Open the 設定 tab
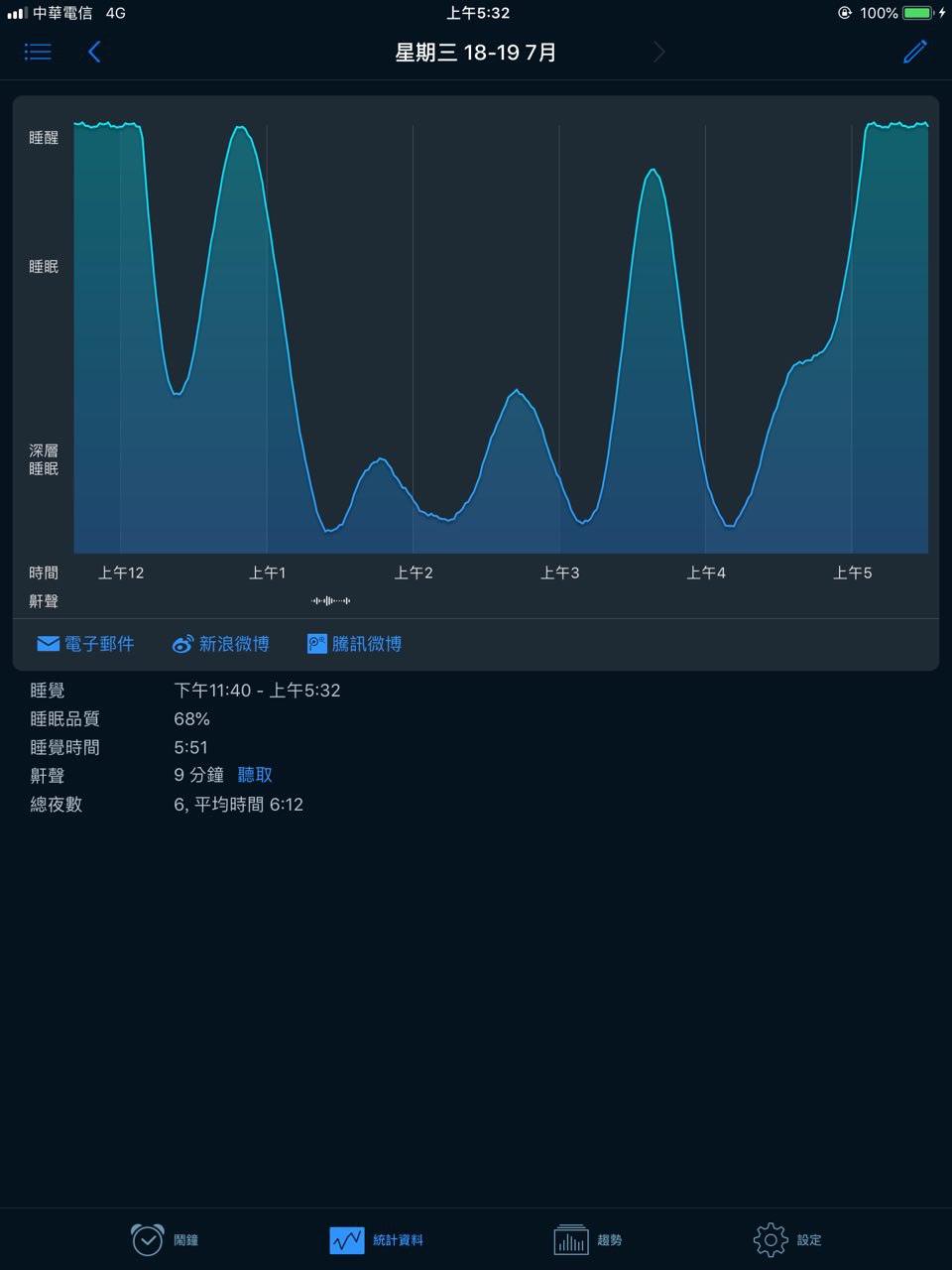The image size is (952, 1270). point(787,1239)
